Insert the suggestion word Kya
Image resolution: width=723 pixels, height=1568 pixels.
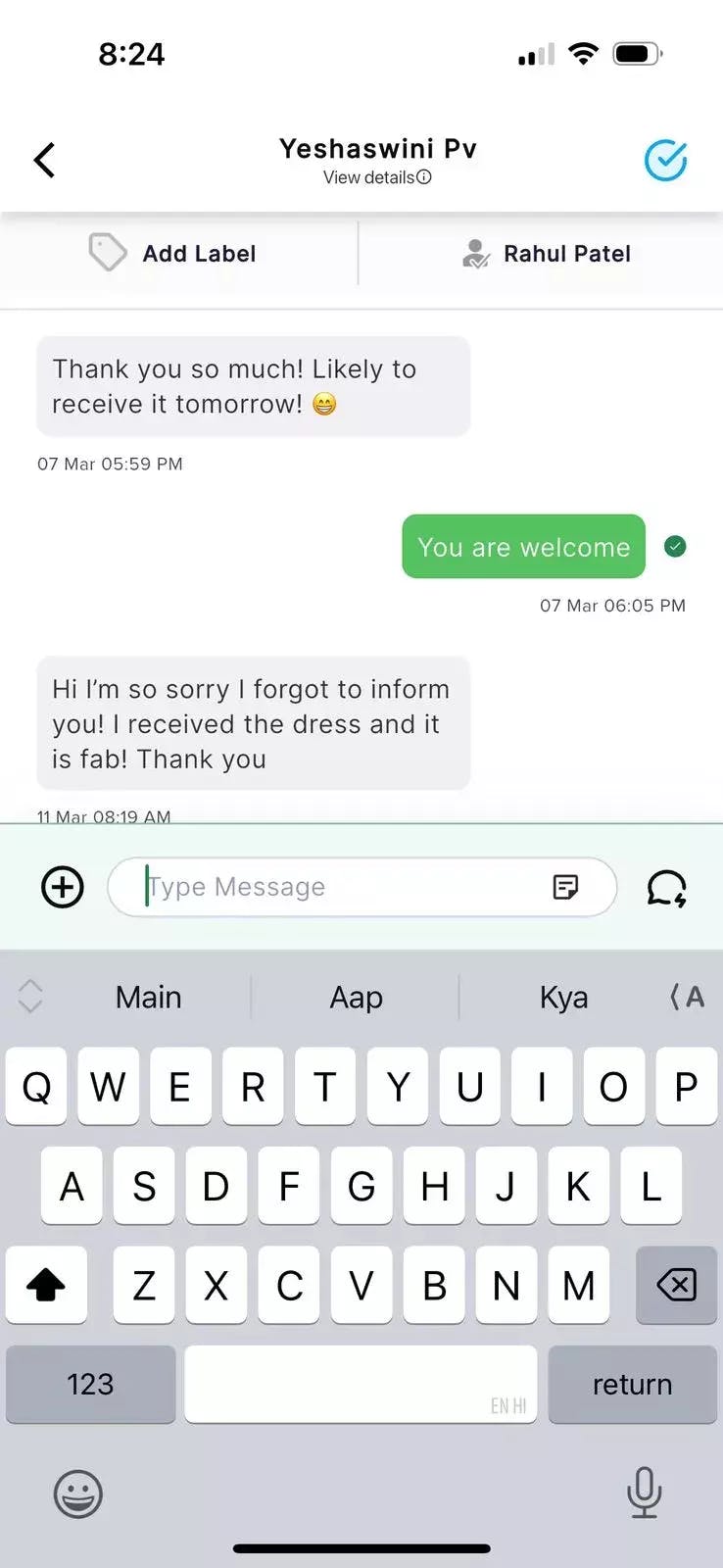coord(563,998)
